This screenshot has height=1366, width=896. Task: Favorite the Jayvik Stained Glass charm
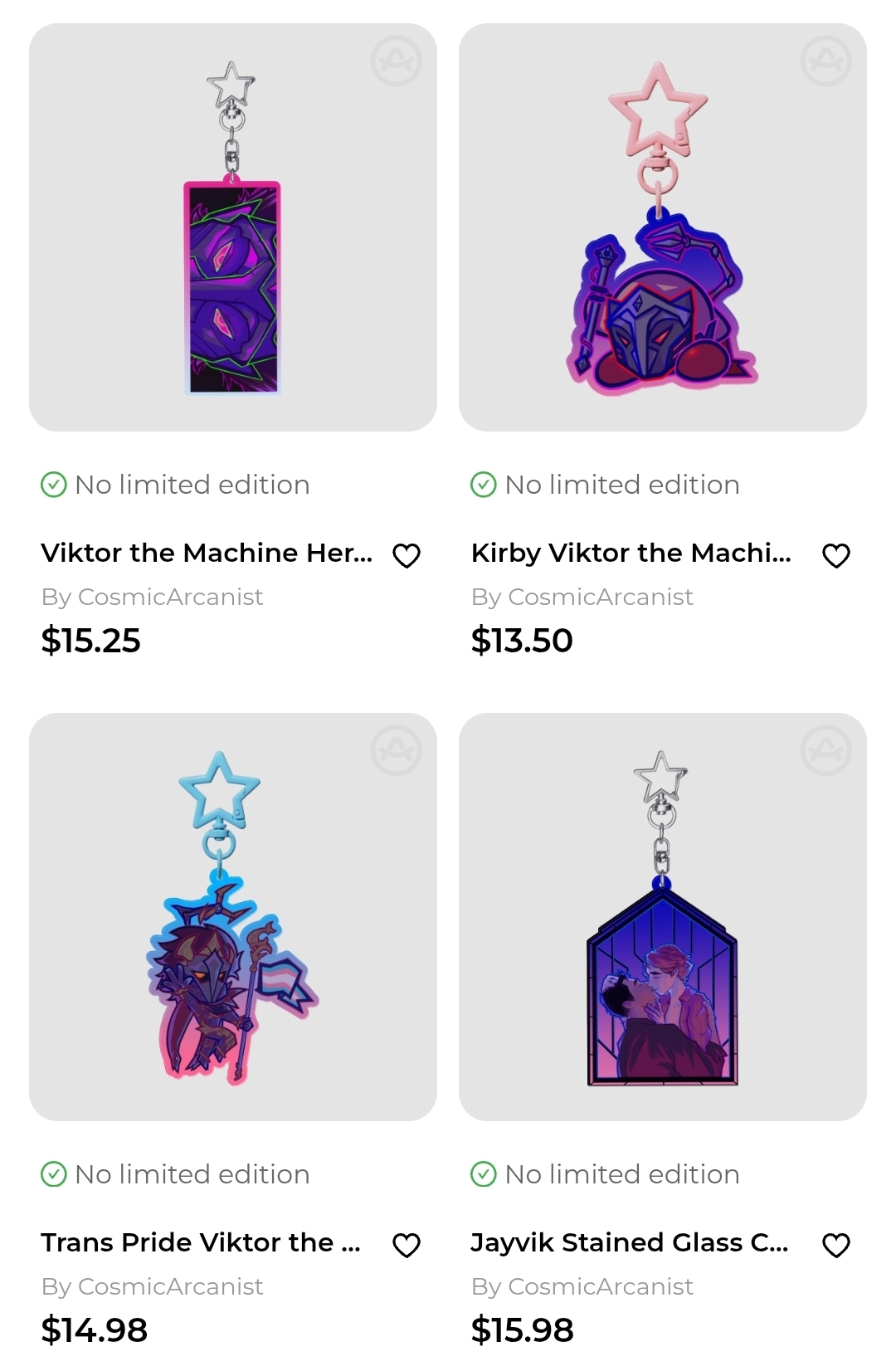pyautogui.click(x=835, y=1245)
